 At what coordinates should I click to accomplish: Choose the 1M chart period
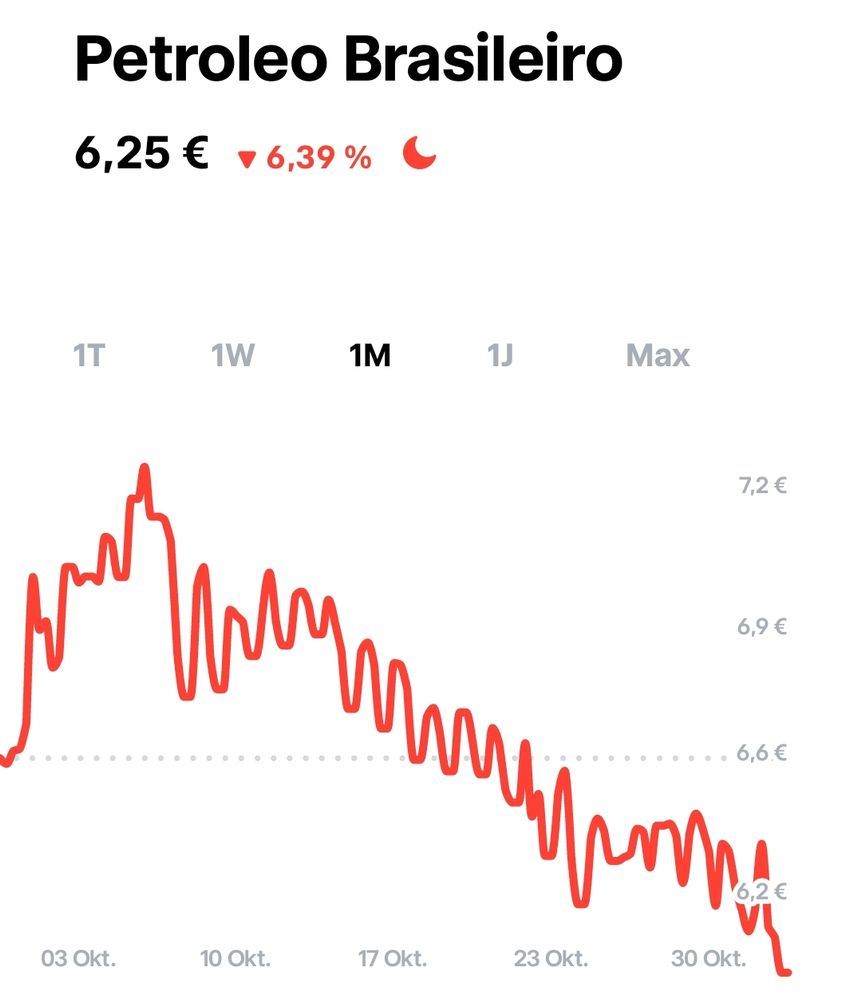point(370,355)
